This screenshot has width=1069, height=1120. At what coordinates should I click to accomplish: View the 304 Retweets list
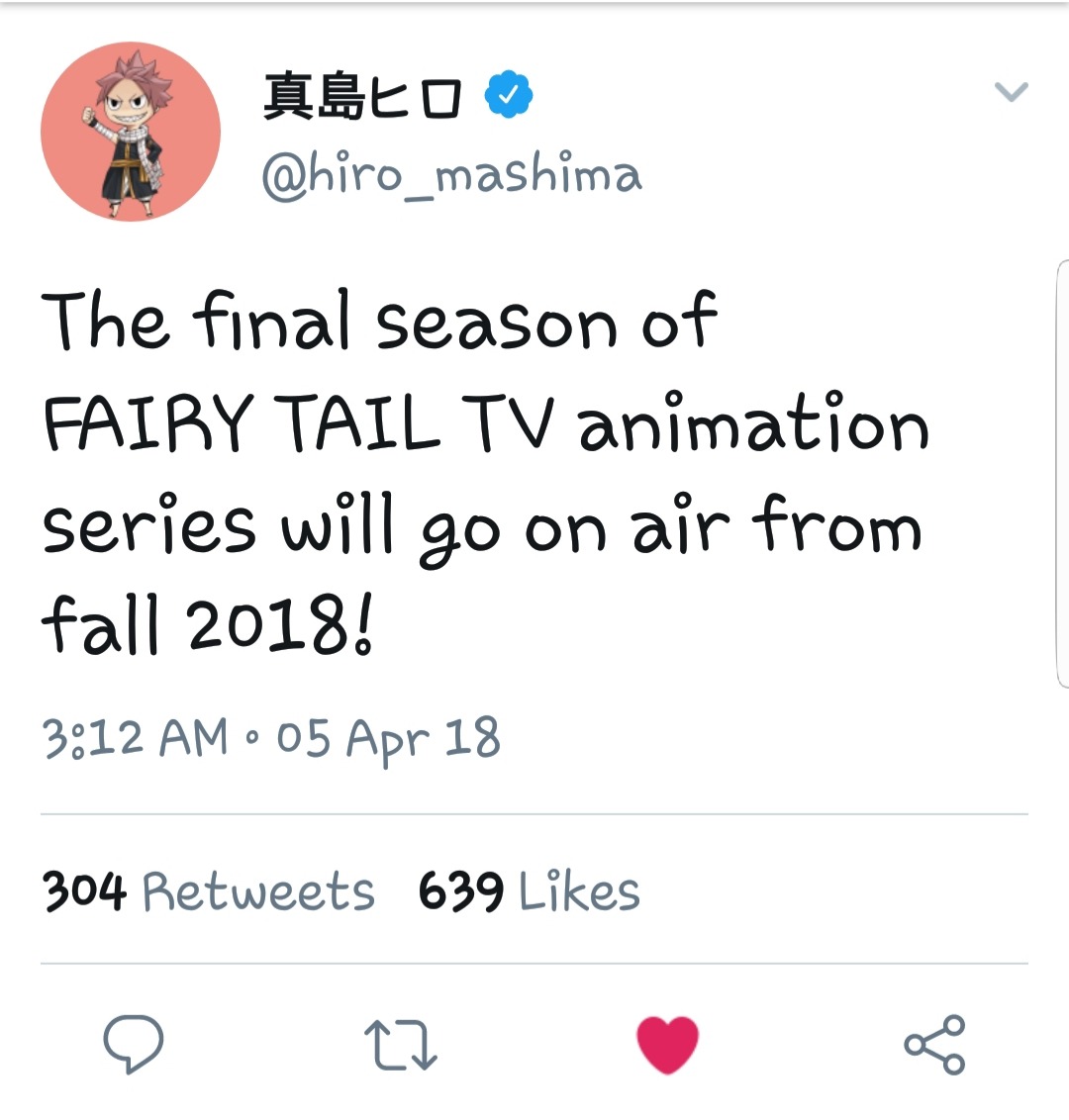pyautogui.click(x=209, y=890)
